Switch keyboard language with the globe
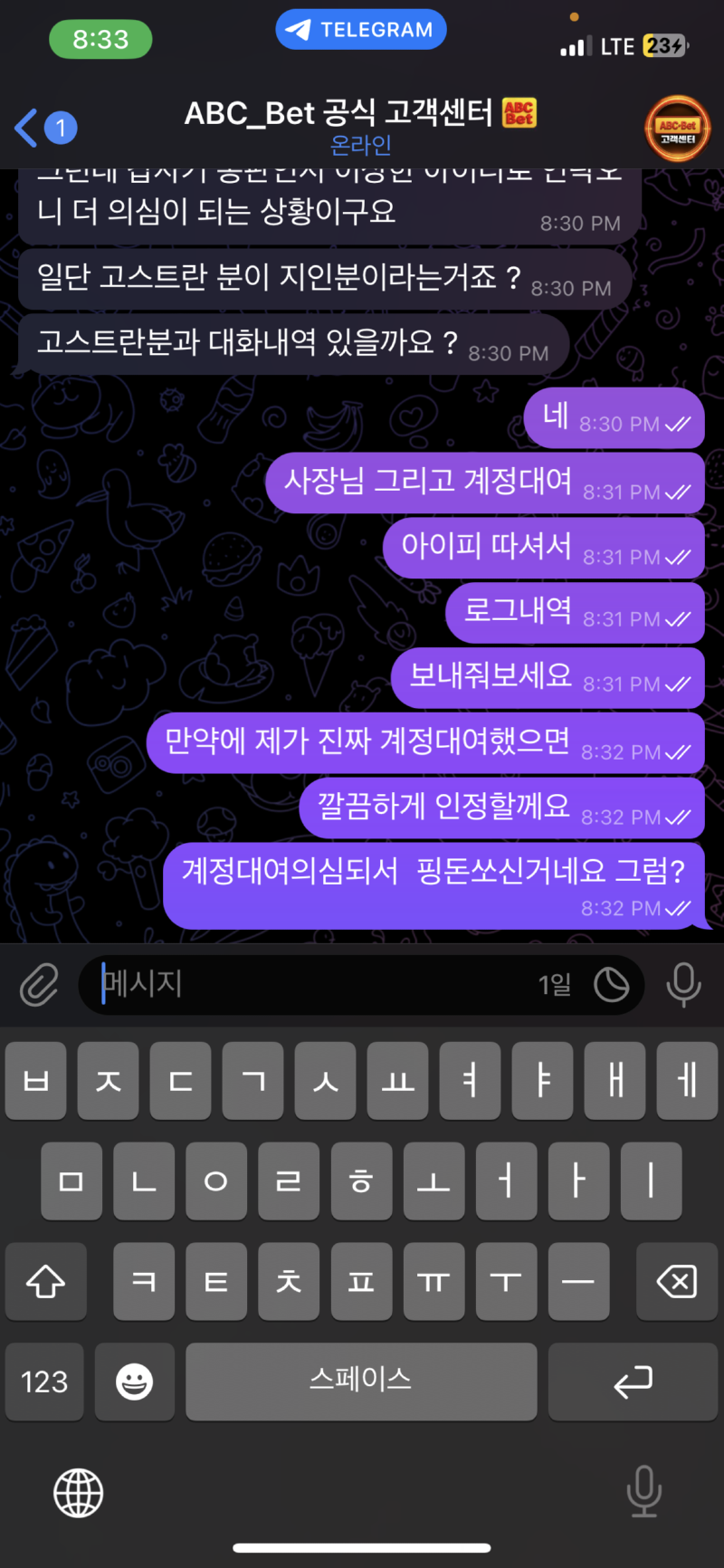The height and width of the screenshot is (1568, 724). tap(79, 1493)
